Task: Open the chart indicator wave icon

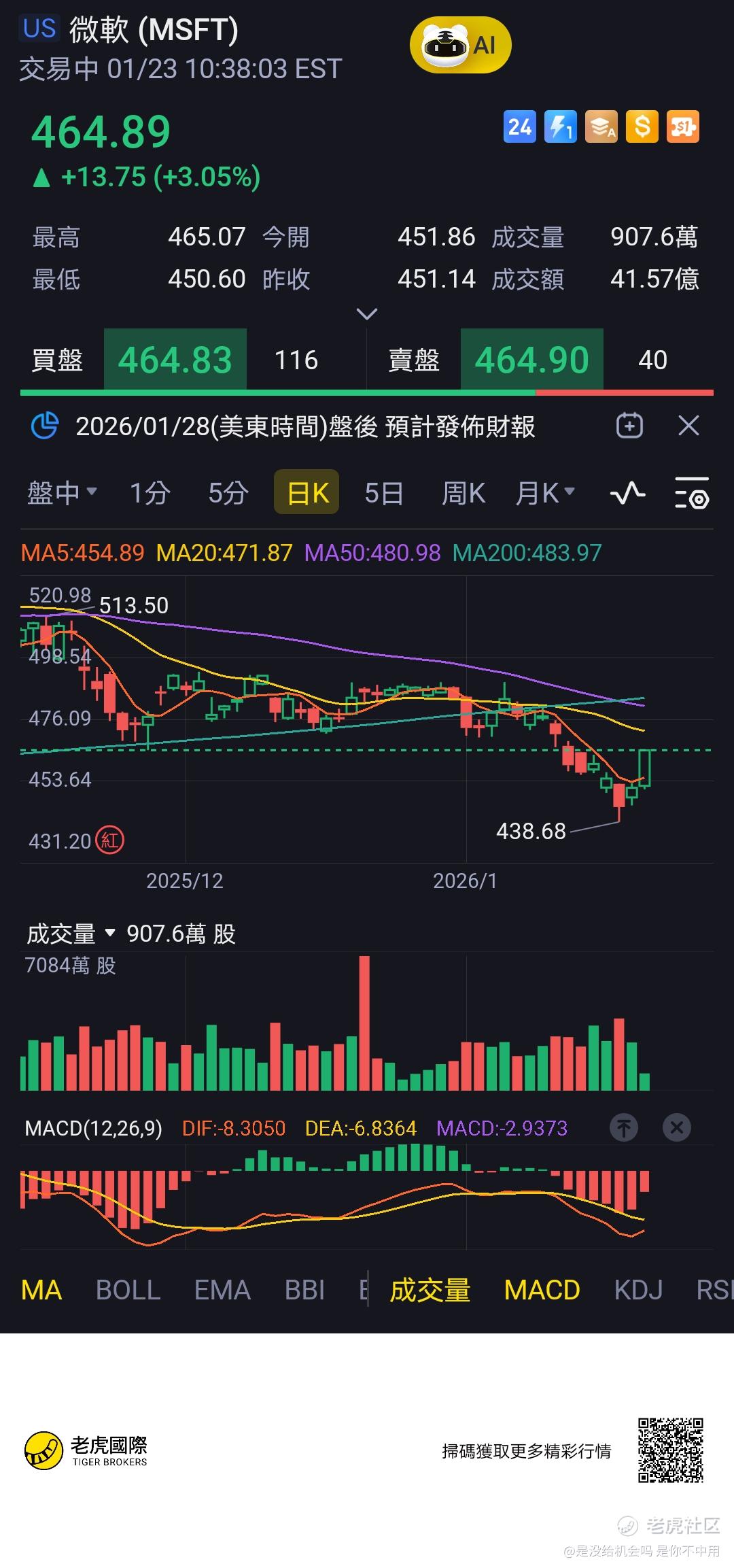Action: click(x=627, y=493)
